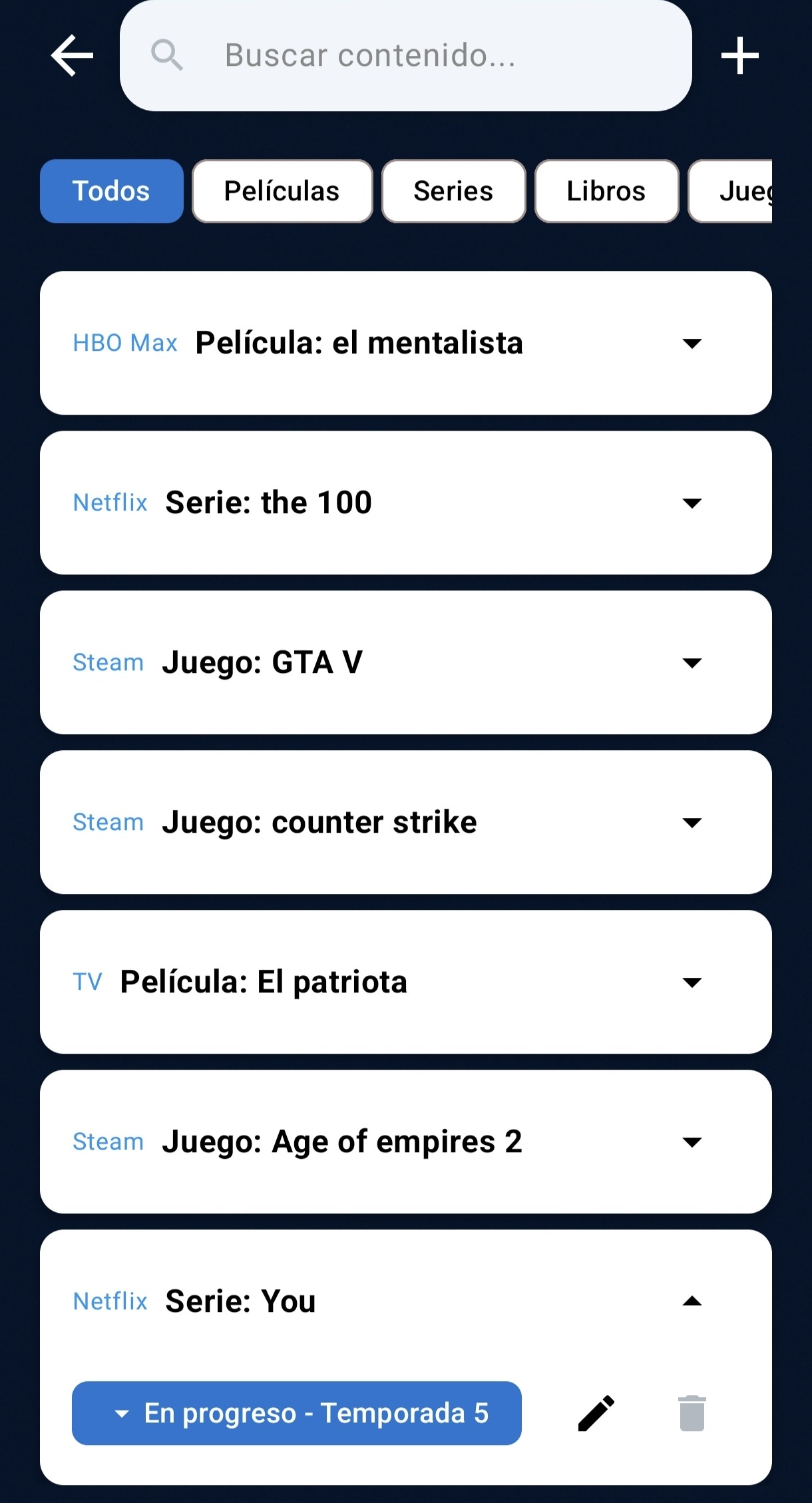Click the Buscar contenido search field

tap(405, 57)
